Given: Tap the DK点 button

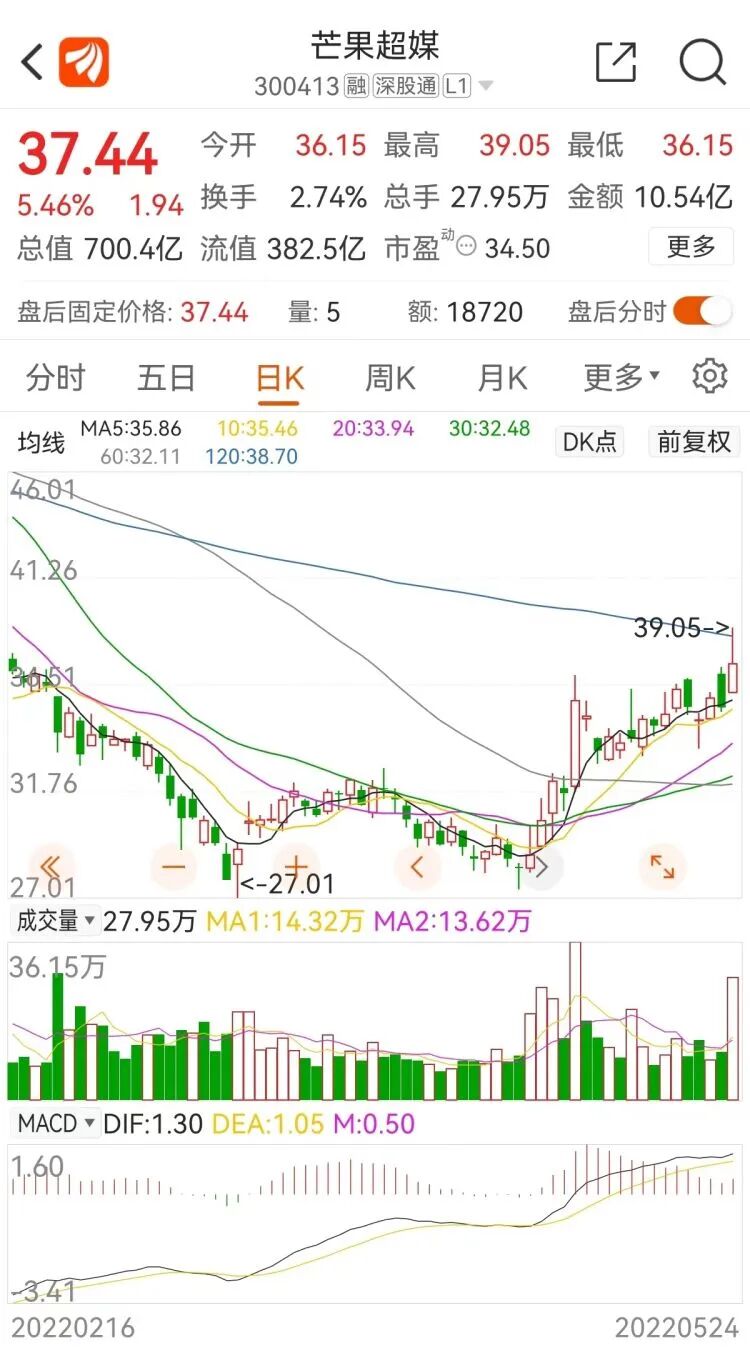Looking at the screenshot, I should click(x=589, y=441).
